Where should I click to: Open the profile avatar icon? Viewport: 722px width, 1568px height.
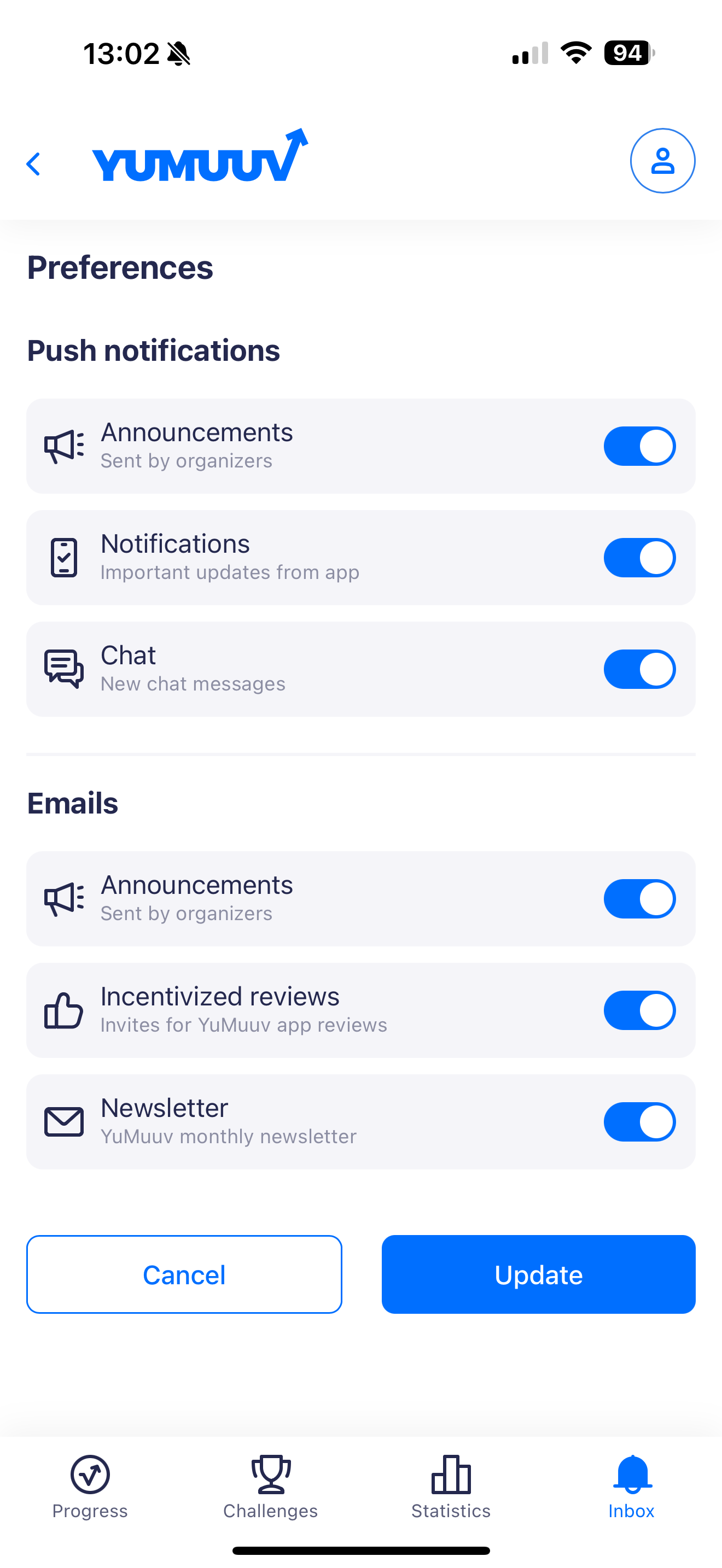(x=663, y=161)
